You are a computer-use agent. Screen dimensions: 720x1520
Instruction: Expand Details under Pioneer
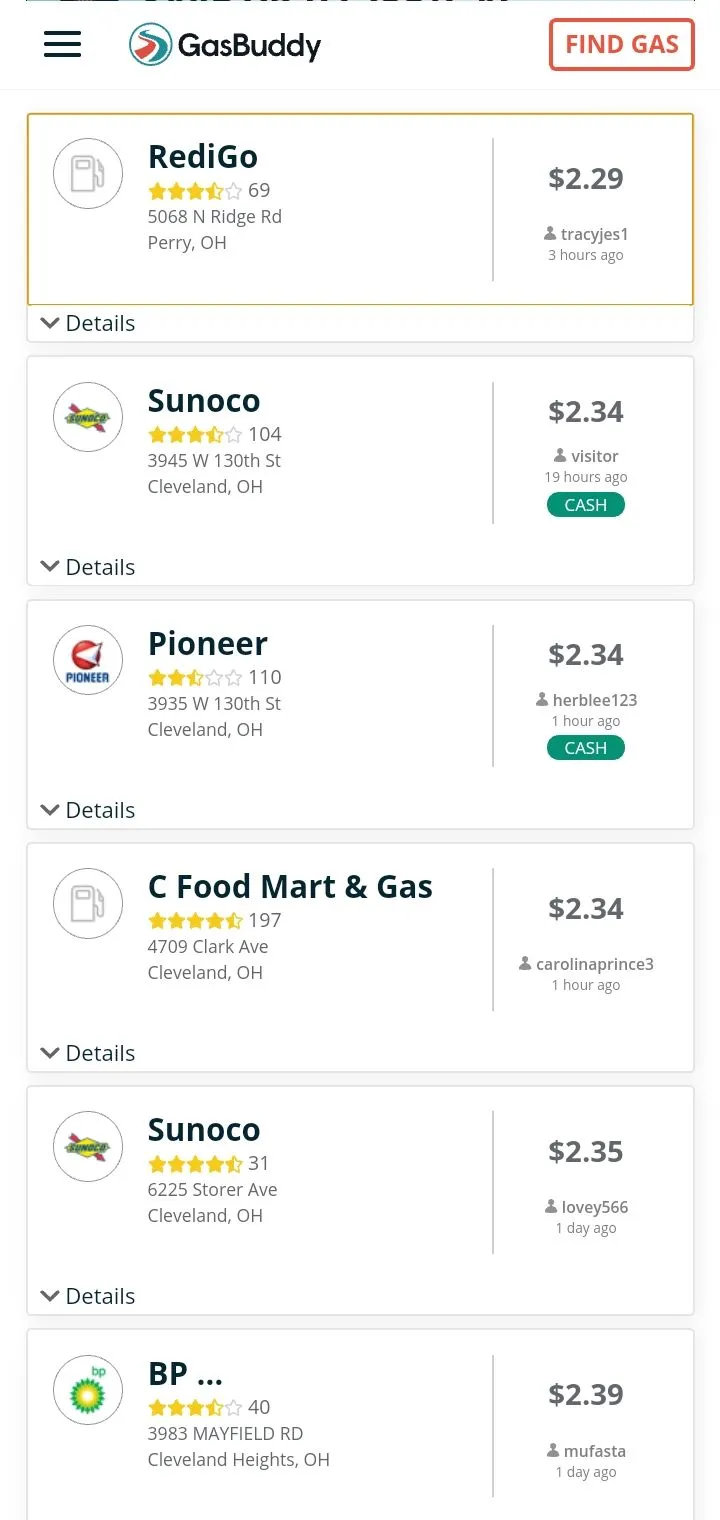point(88,810)
